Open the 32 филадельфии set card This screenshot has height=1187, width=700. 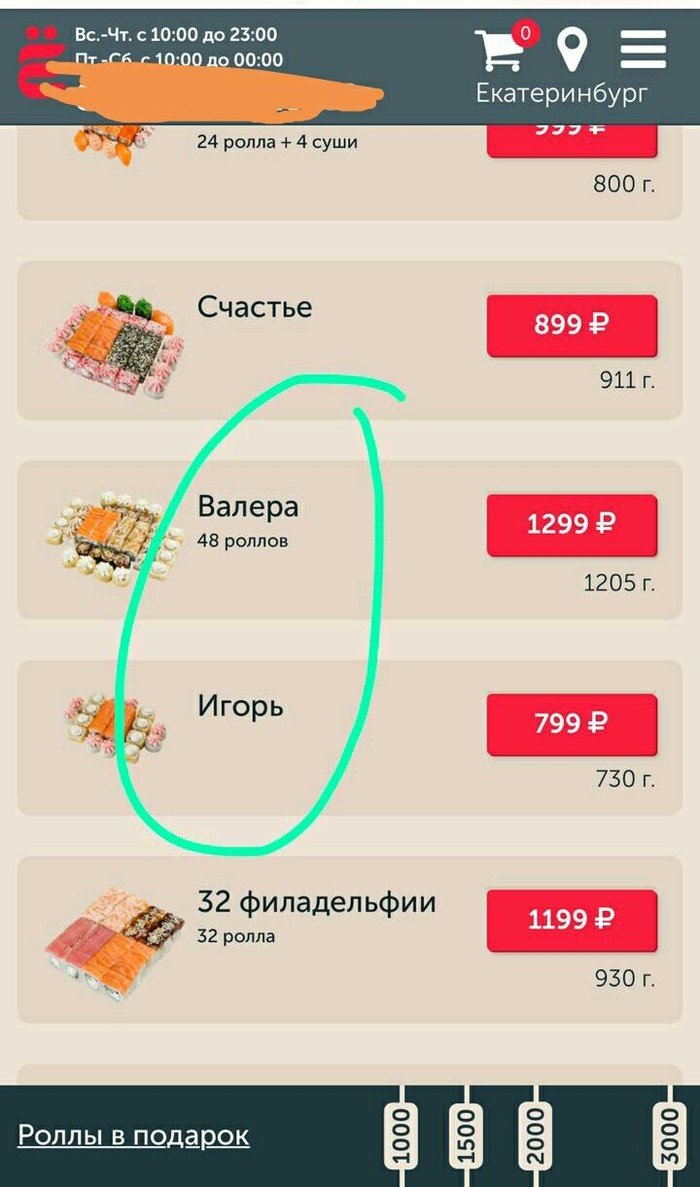coord(316,903)
